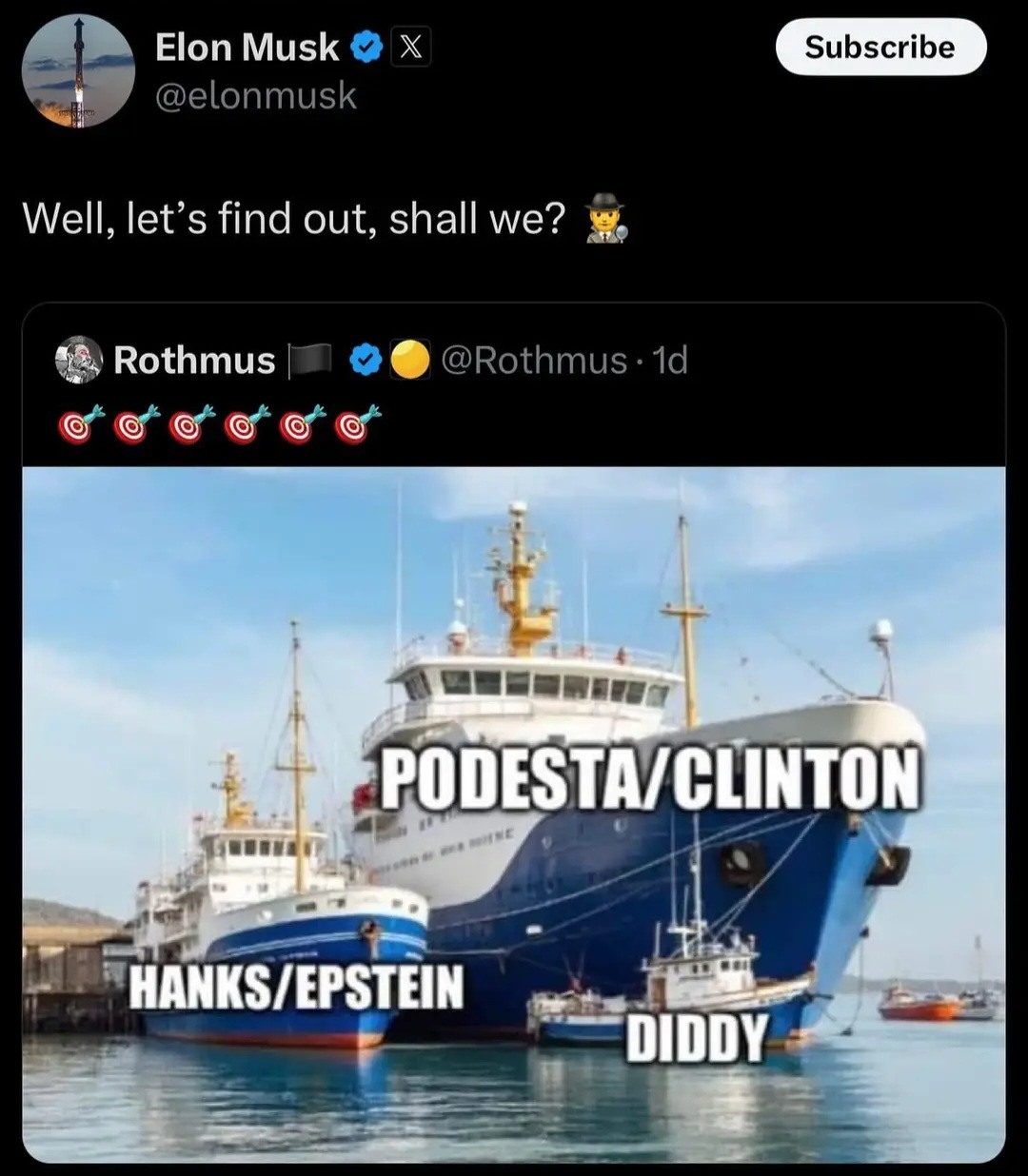Screen dimensions: 1028x1176
Task: Open Rothmus's profile avatar
Action: (81, 359)
